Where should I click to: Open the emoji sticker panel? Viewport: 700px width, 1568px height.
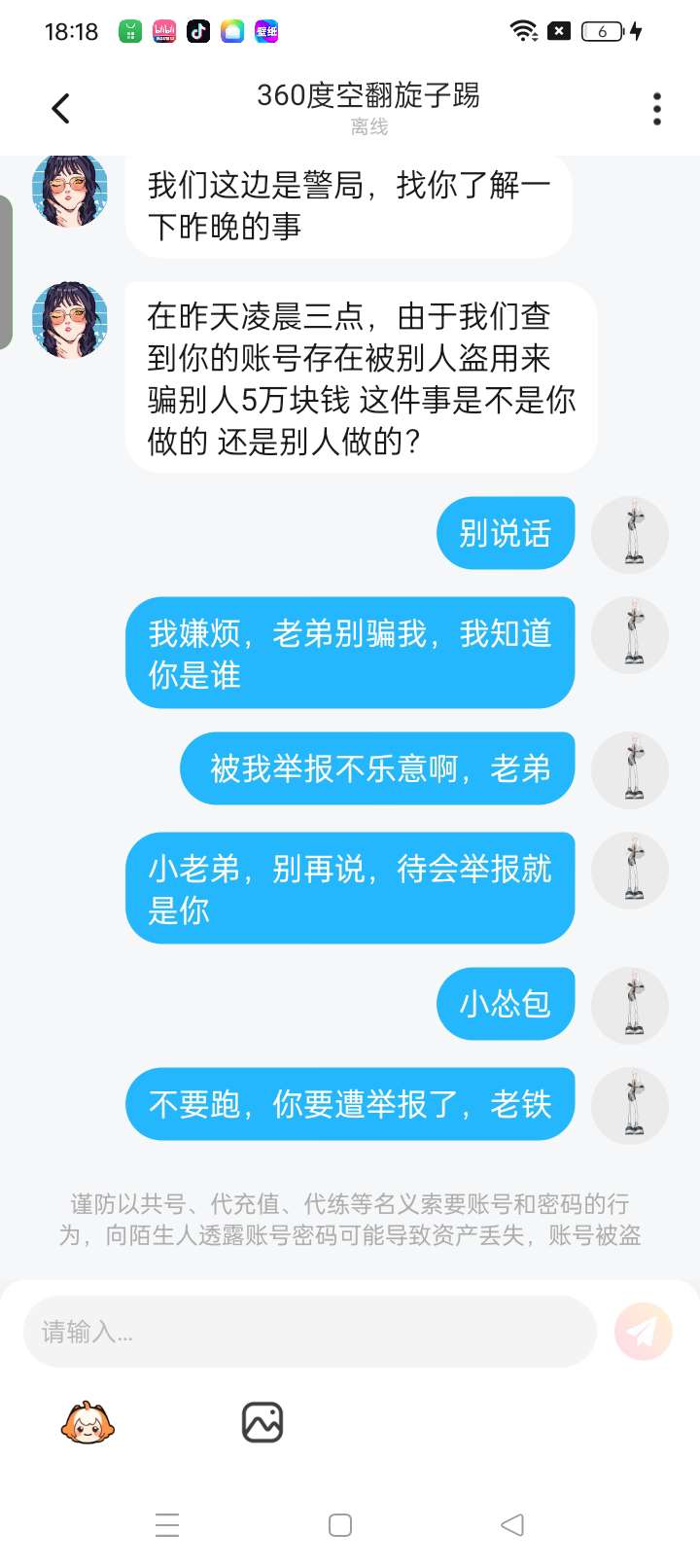87,1423
